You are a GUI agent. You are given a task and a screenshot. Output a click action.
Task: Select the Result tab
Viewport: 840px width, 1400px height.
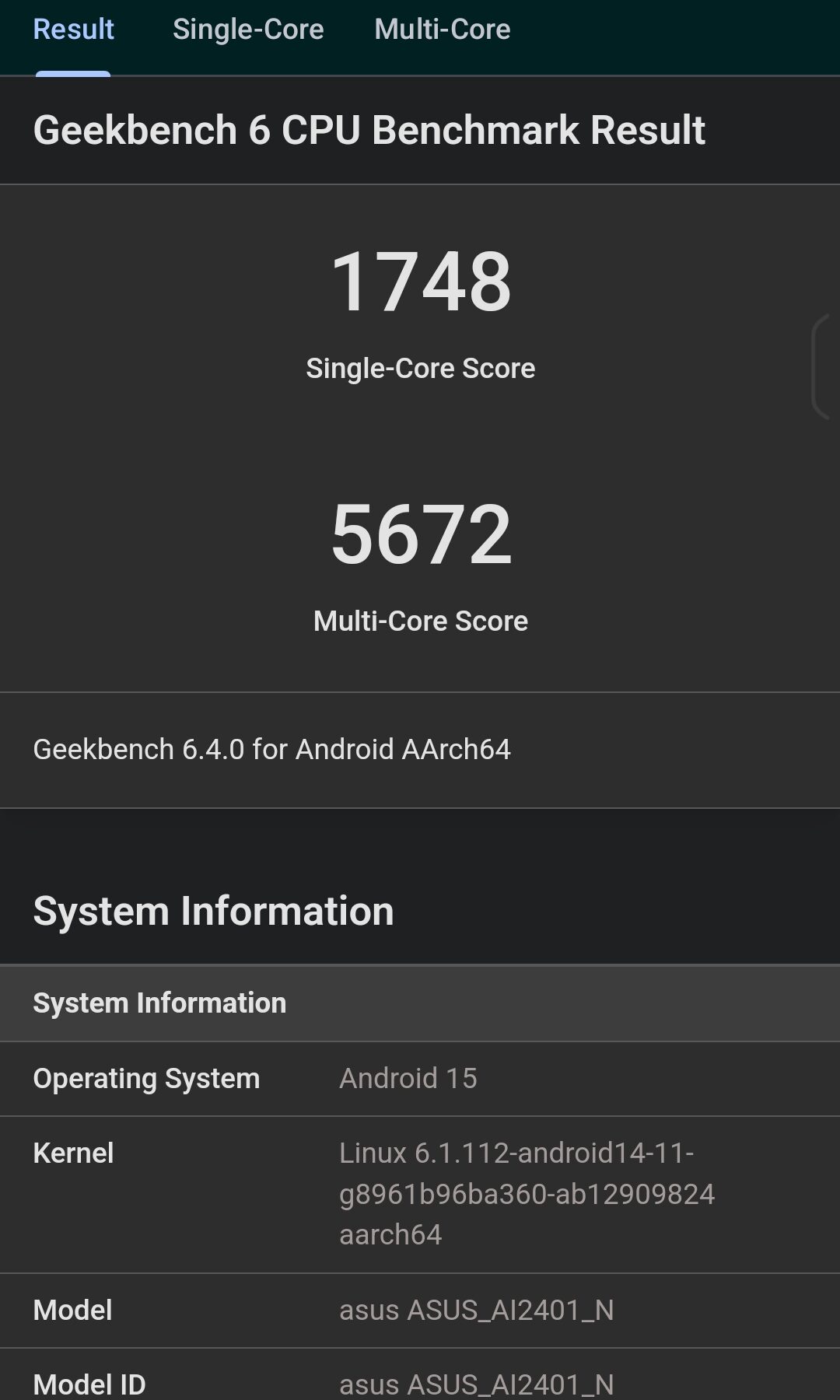tap(73, 30)
